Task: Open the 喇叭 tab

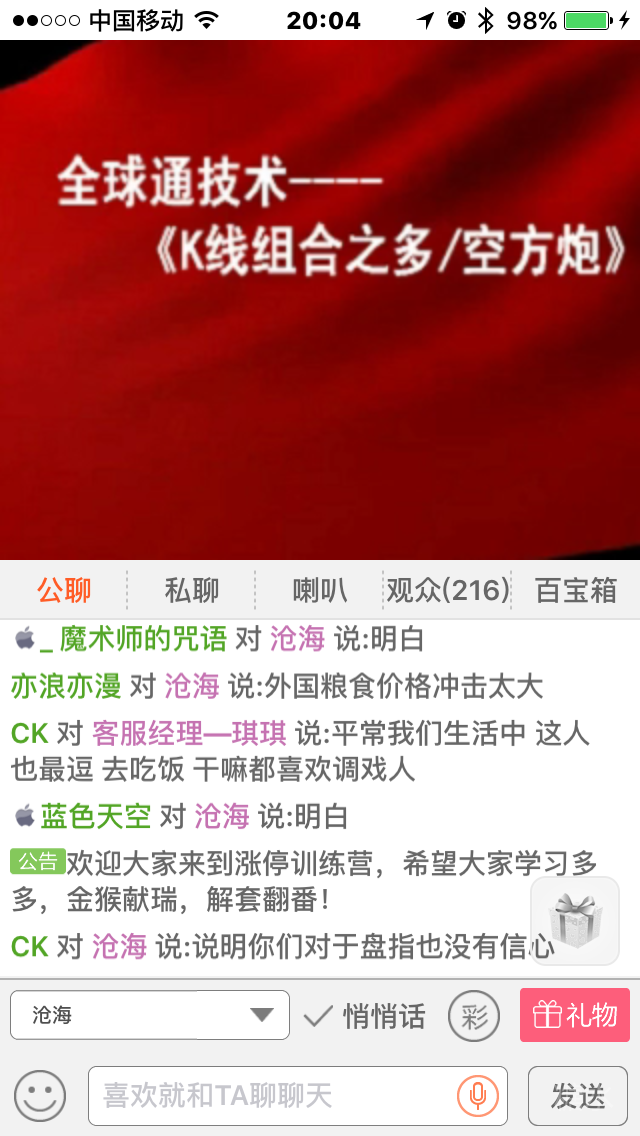Action: [x=320, y=591]
